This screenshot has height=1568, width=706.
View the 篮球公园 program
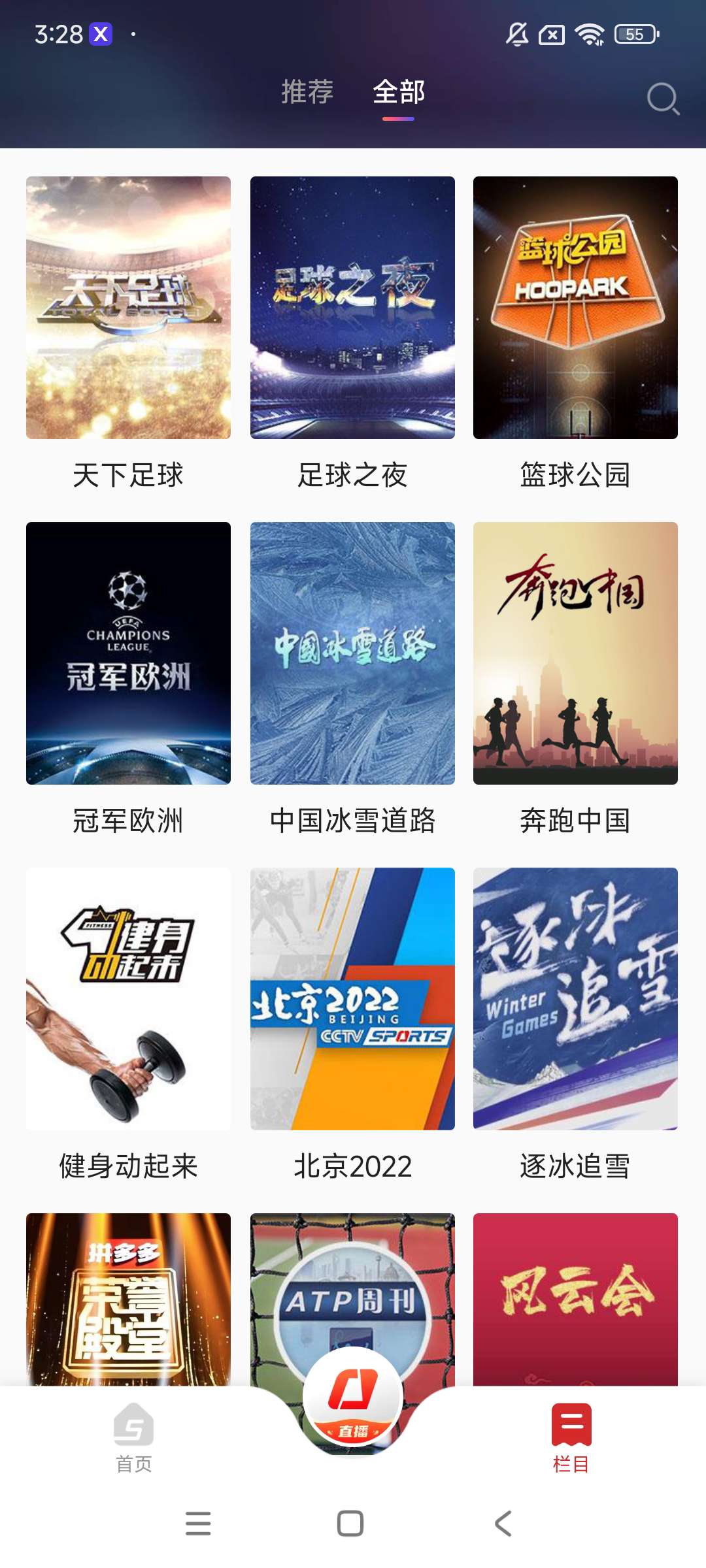(x=575, y=308)
